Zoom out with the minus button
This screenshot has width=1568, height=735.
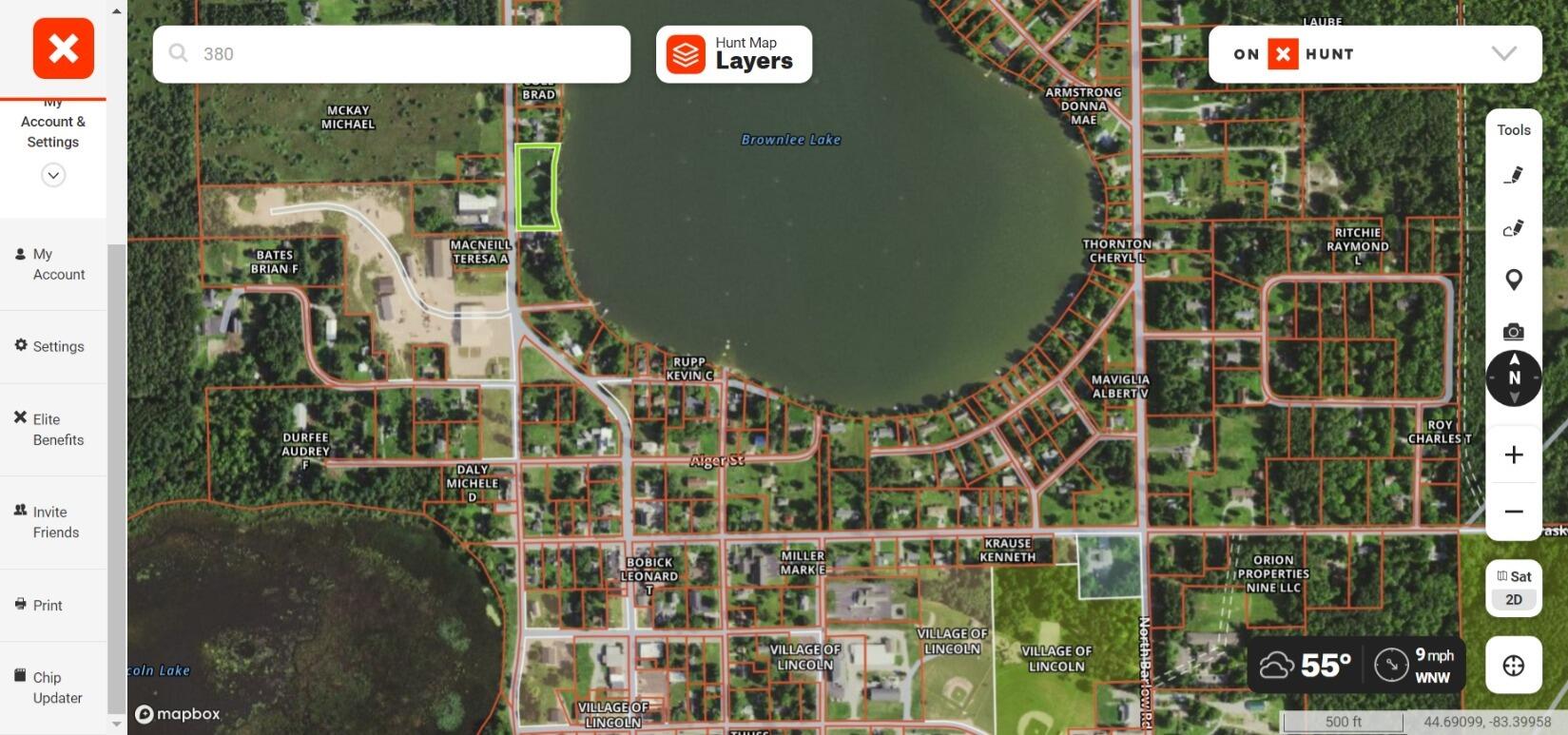(x=1514, y=512)
